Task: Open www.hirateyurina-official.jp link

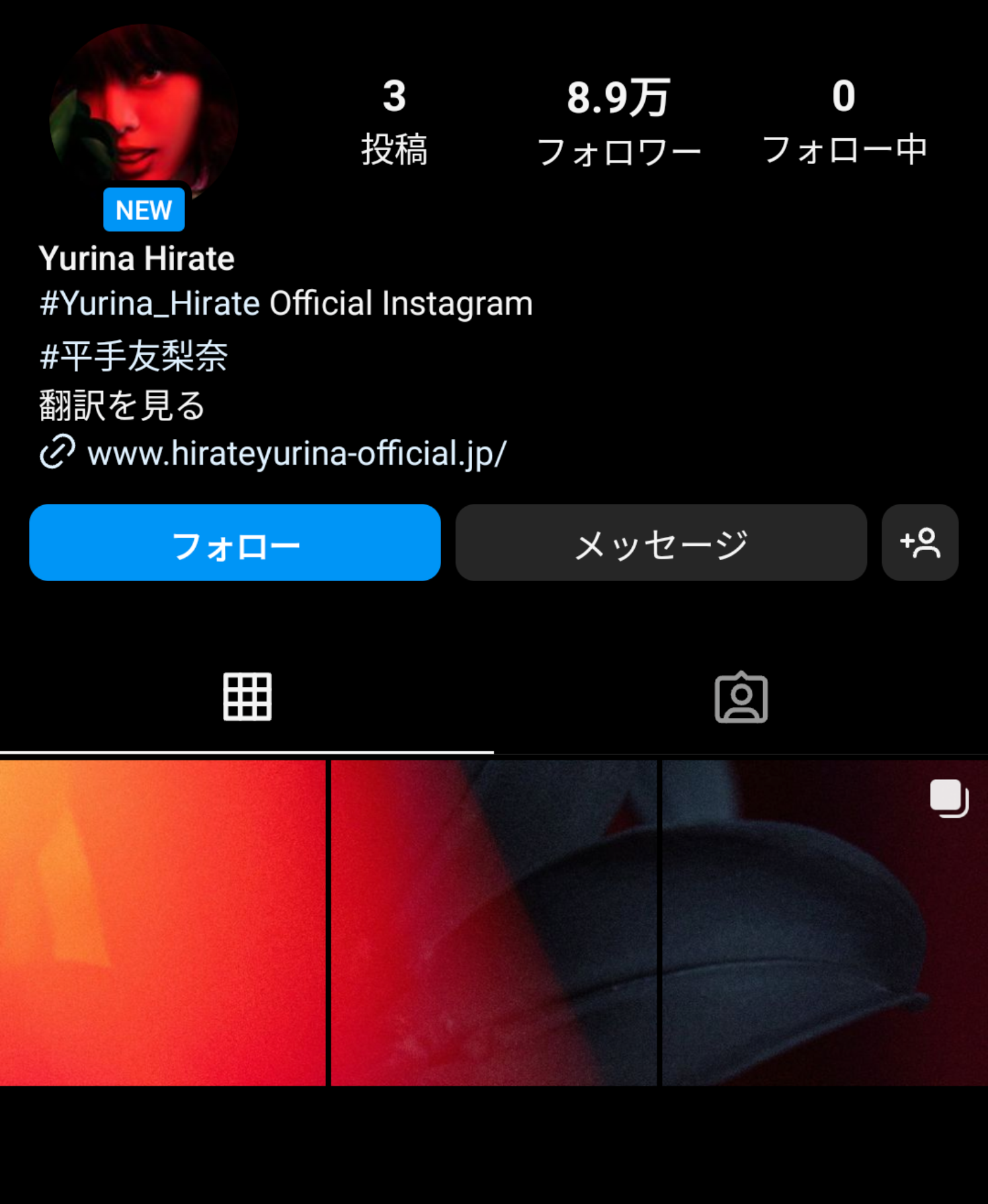Action: tap(296, 454)
